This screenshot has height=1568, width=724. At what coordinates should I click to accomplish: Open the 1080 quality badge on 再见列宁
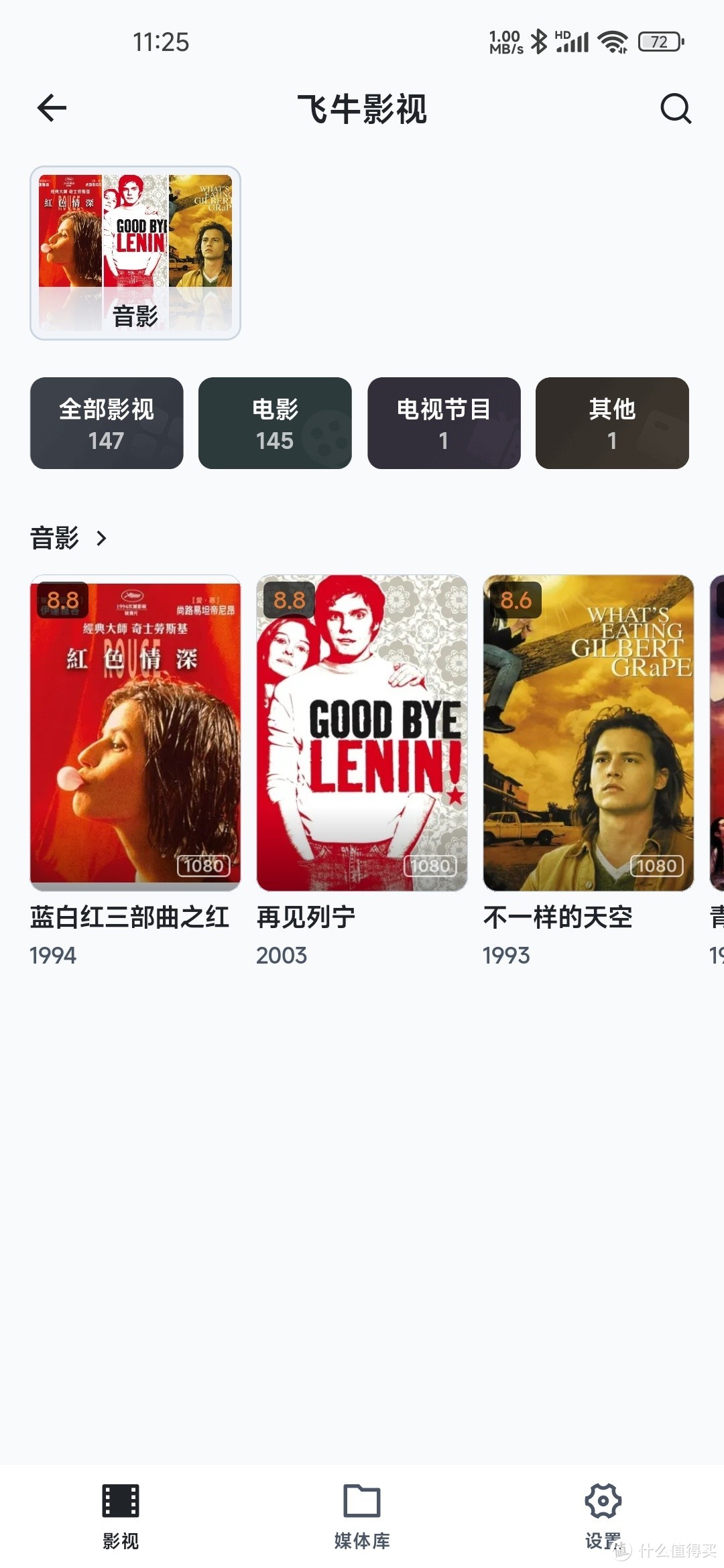click(x=430, y=866)
